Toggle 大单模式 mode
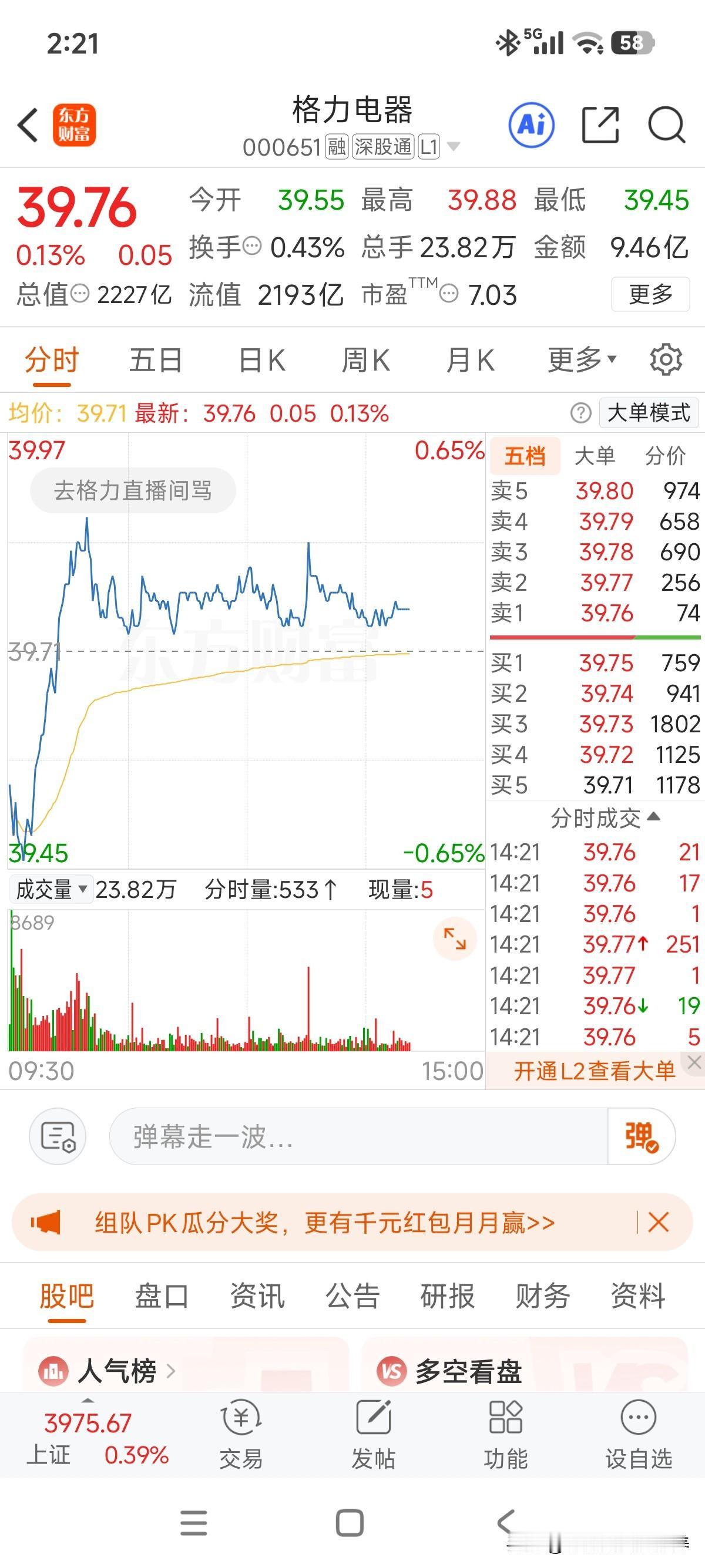Image resolution: width=705 pixels, height=1568 pixels. (648, 413)
